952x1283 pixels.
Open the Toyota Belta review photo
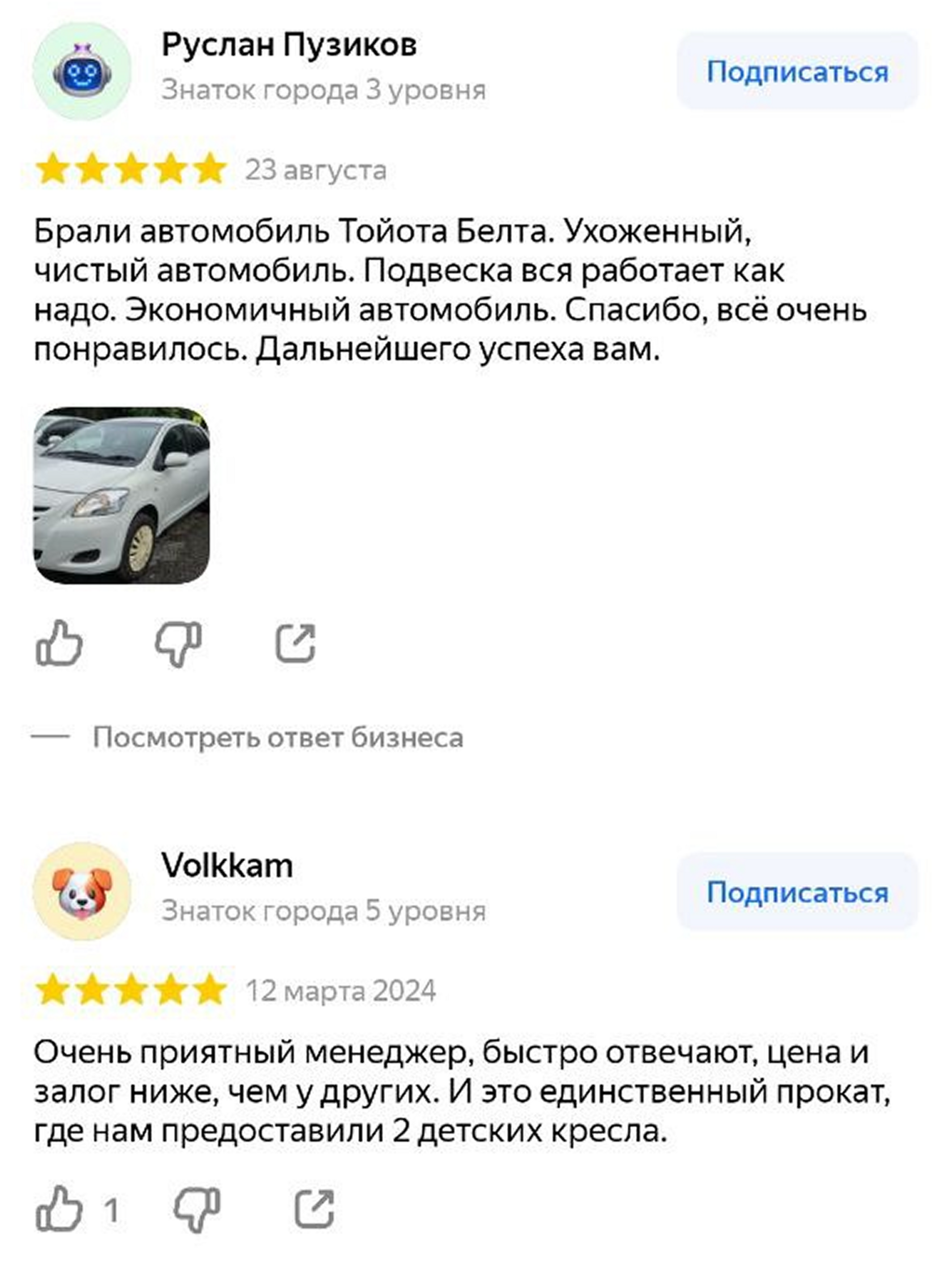(x=122, y=495)
